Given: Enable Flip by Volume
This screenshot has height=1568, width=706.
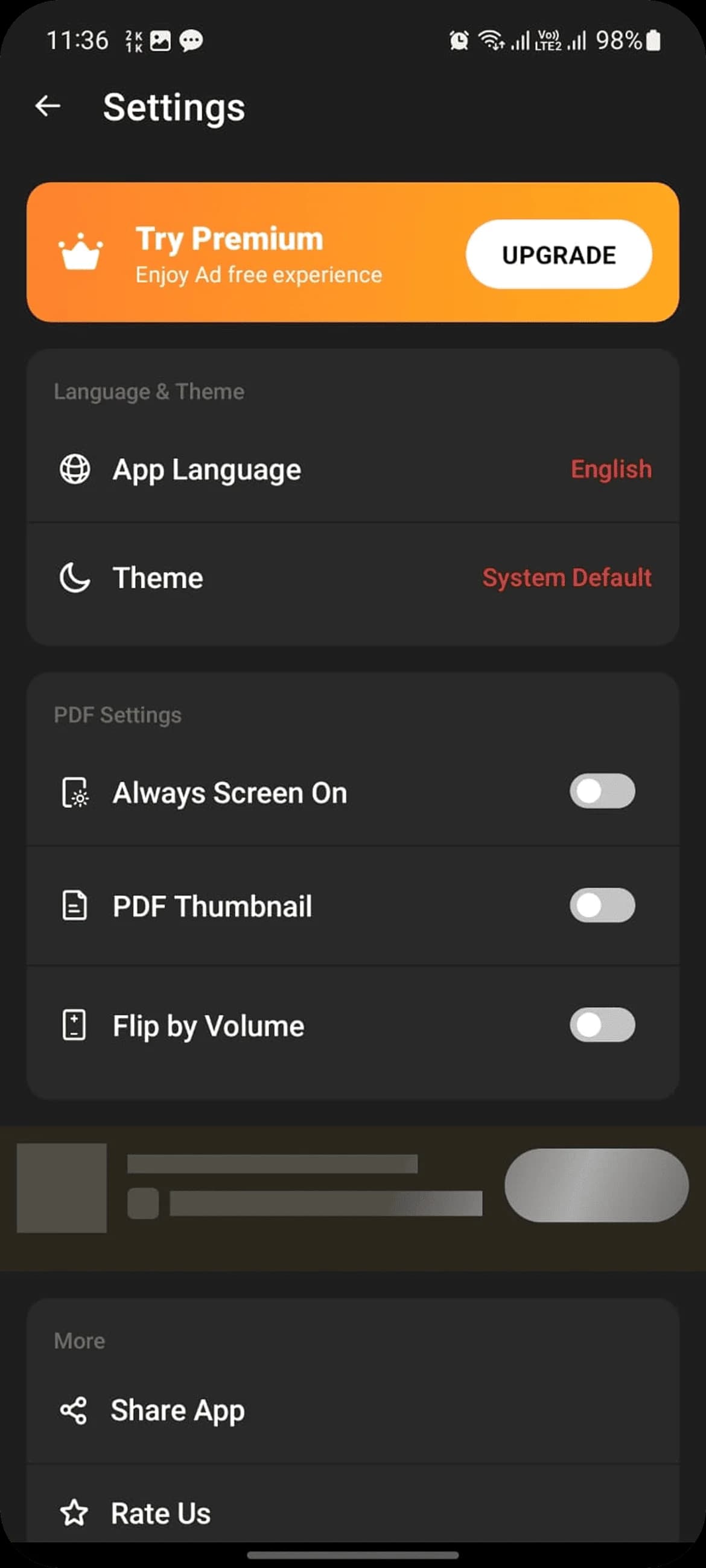Looking at the screenshot, I should [602, 1025].
